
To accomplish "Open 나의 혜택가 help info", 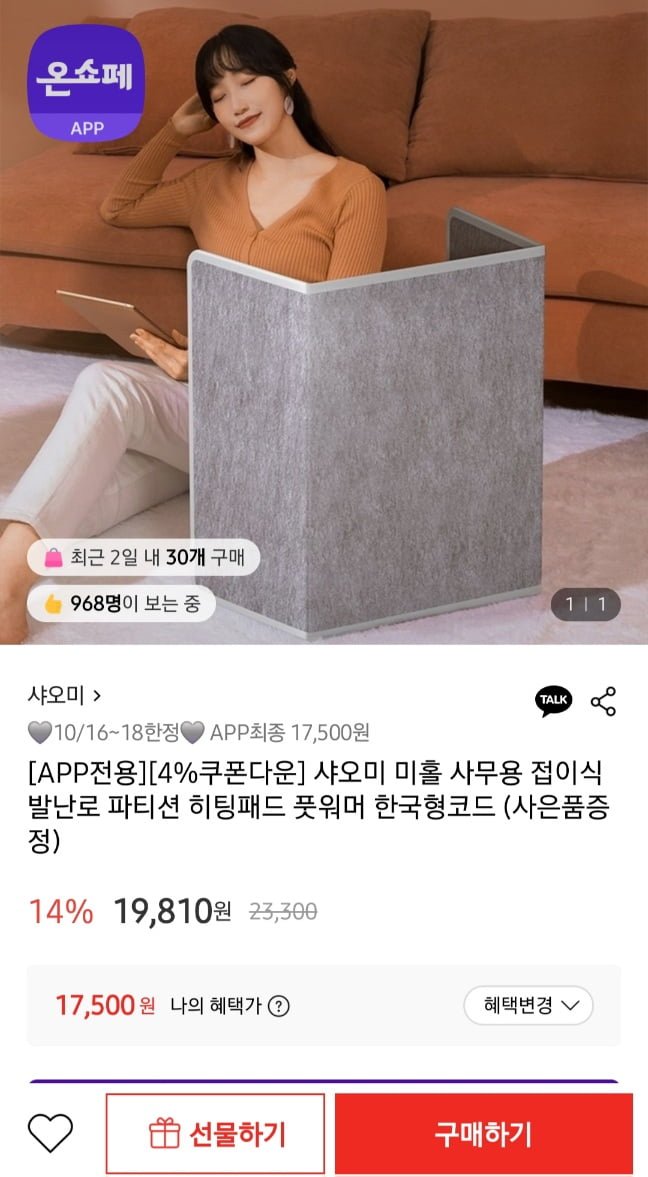I will (279, 1006).
